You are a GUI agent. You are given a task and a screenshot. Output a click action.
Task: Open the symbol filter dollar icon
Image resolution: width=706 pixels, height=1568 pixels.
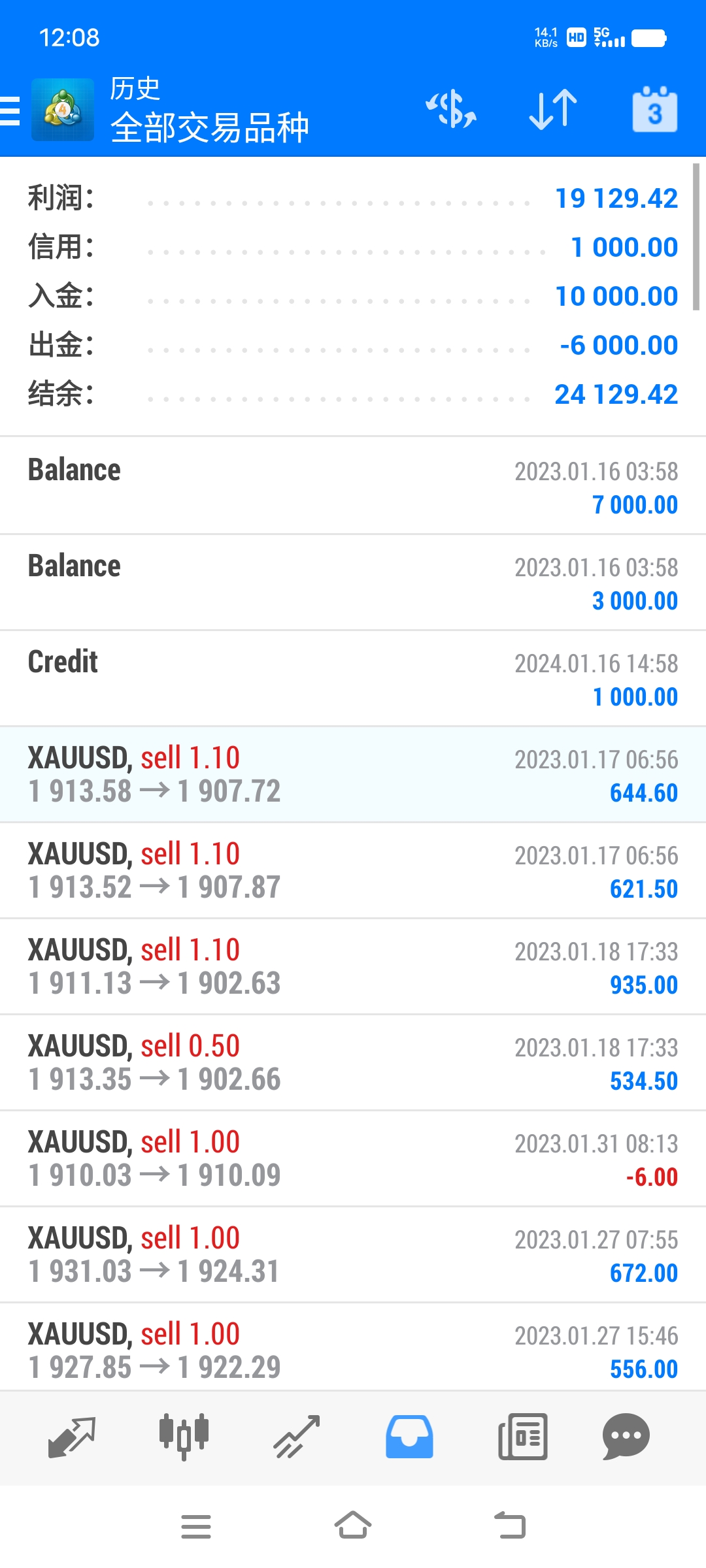[451, 109]
